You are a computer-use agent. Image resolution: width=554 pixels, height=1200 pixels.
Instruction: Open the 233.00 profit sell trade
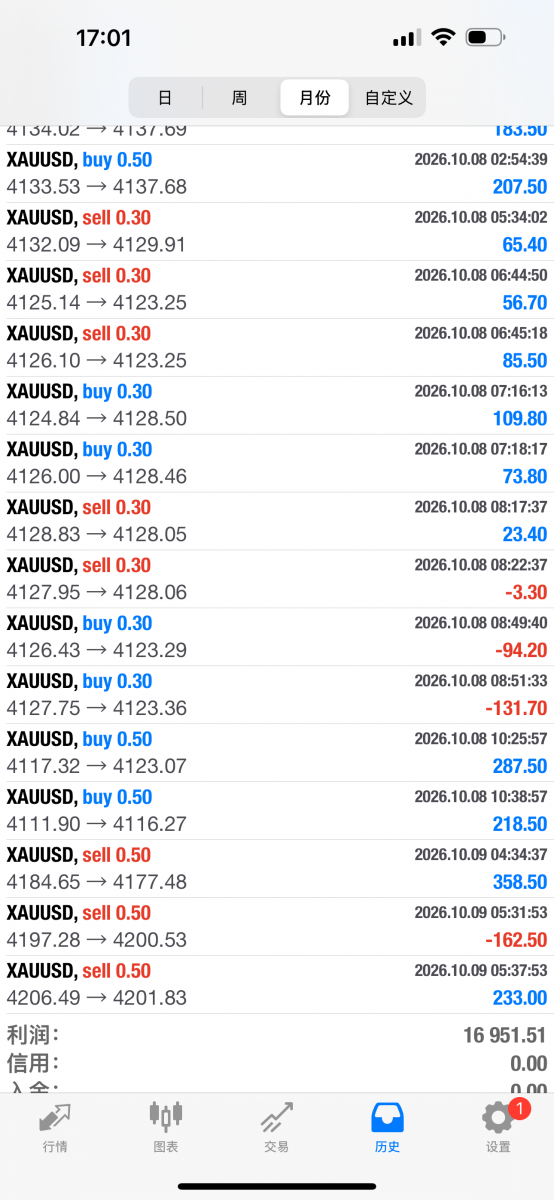pos(277,985)
